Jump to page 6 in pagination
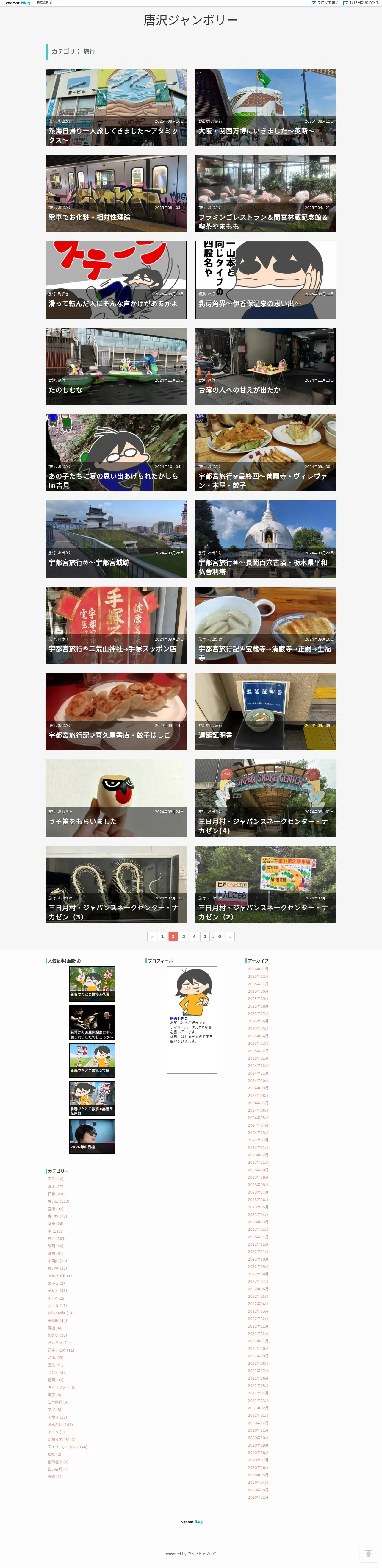This screenshot has height=1568, width=382. (x=220, y=936)
